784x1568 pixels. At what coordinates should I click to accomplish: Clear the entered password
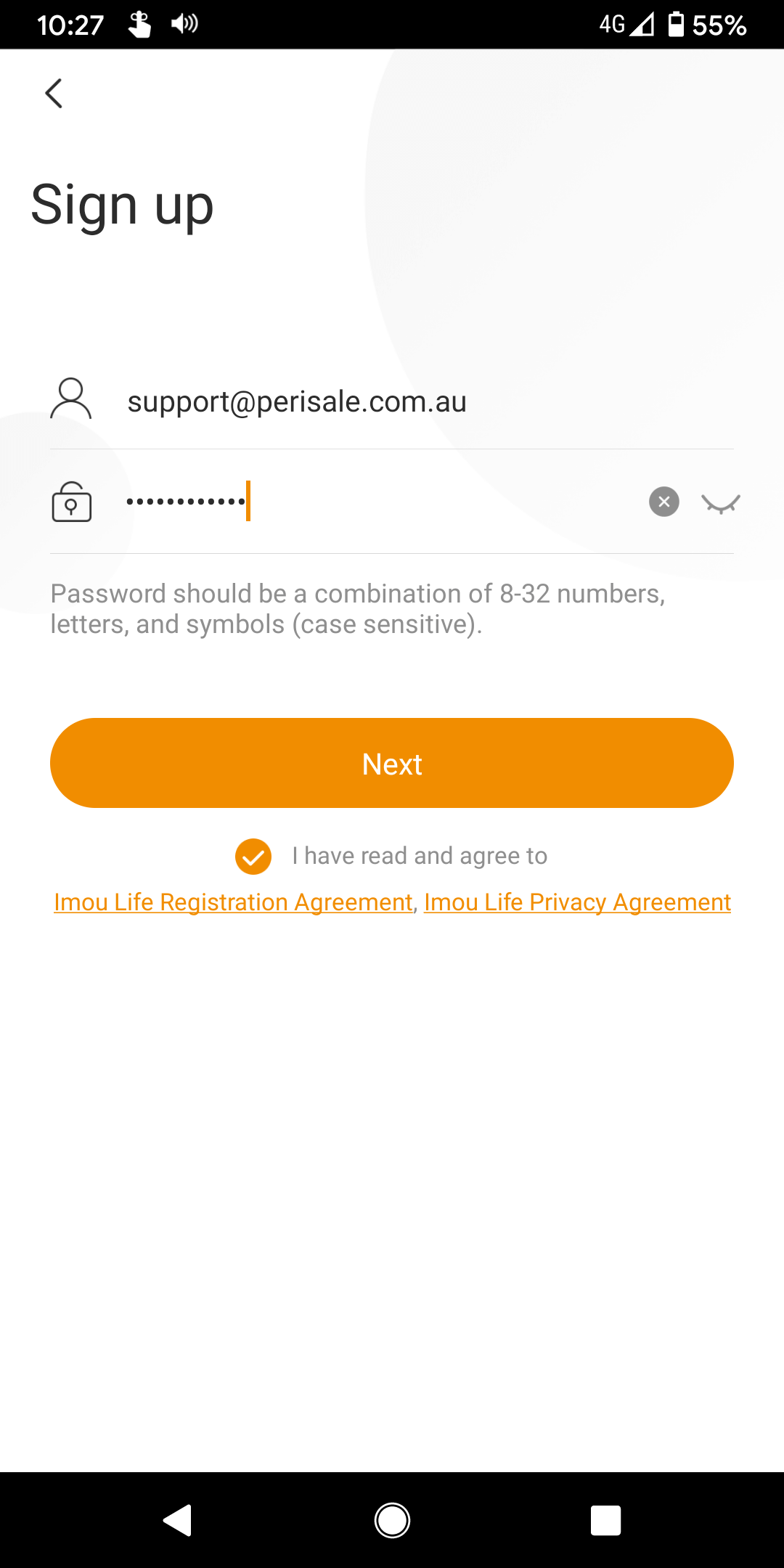pyautogui.click(x=663, y=502)
